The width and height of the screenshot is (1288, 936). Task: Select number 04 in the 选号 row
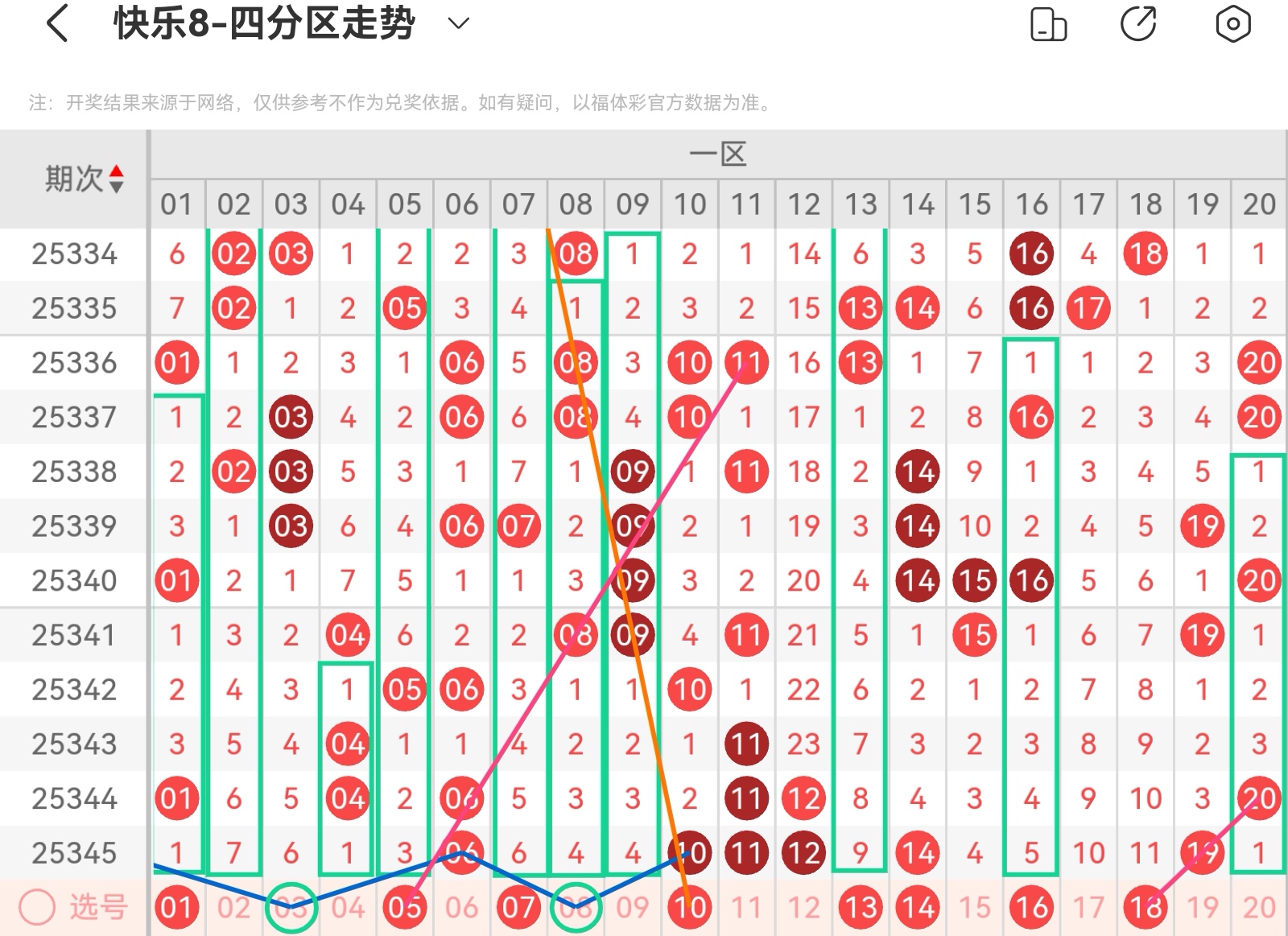(x=348, y=907)
